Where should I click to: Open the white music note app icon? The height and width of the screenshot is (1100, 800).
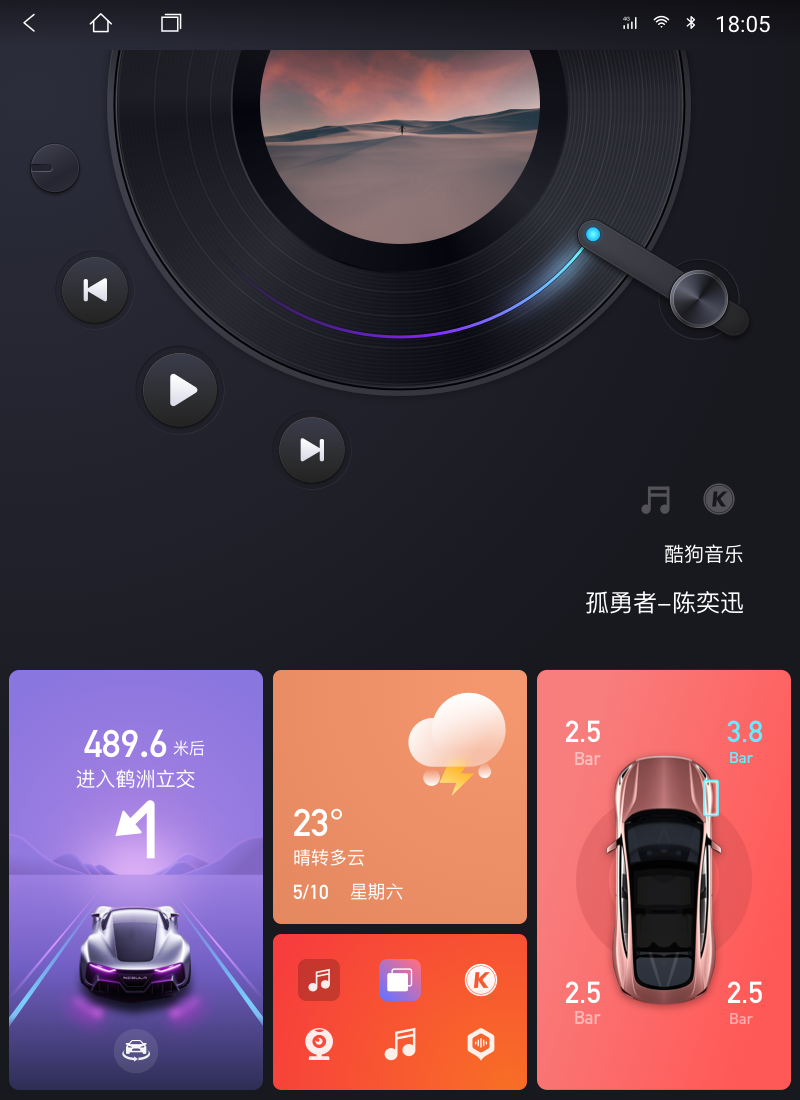pos(400,1043)
